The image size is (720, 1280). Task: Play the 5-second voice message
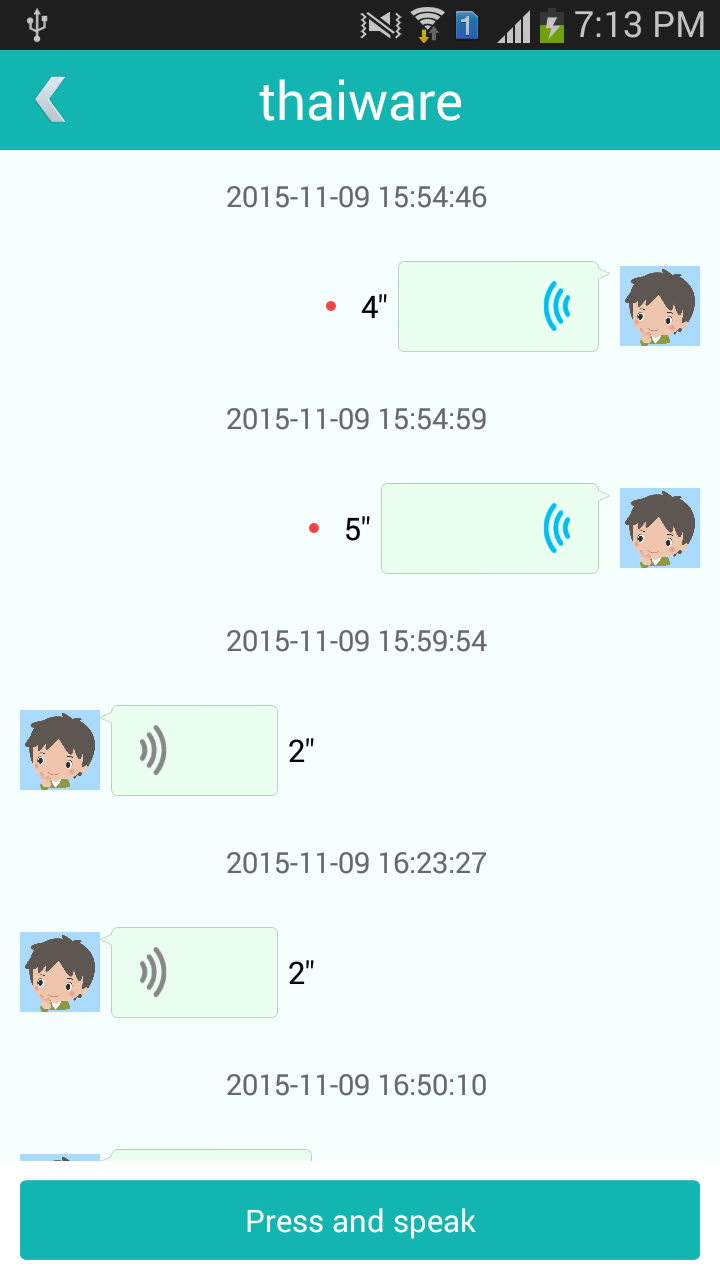490,529
